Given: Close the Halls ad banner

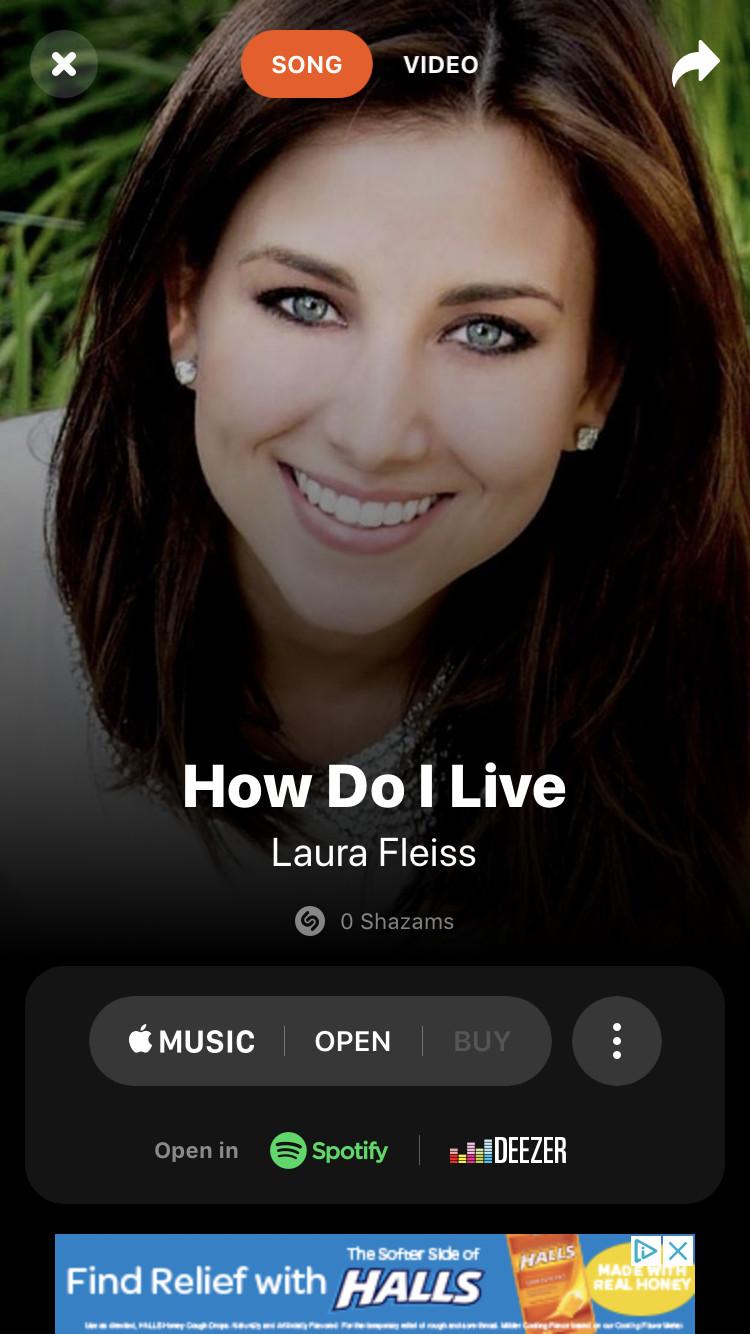Looking at the screenshot, I should click(679, 1250).
